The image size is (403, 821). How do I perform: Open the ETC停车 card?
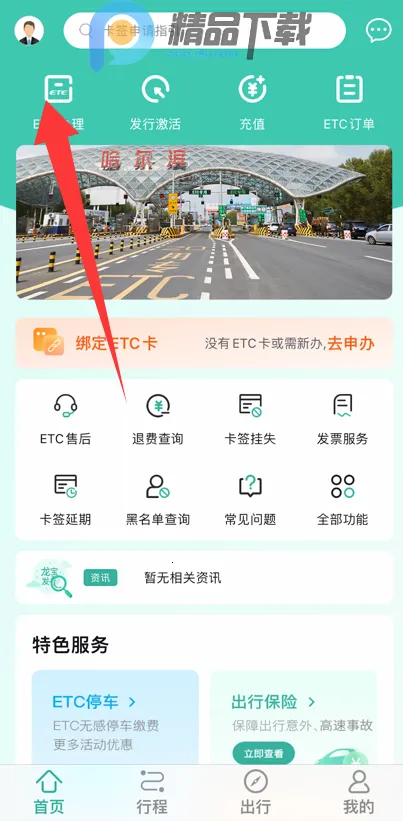point(115,717)
